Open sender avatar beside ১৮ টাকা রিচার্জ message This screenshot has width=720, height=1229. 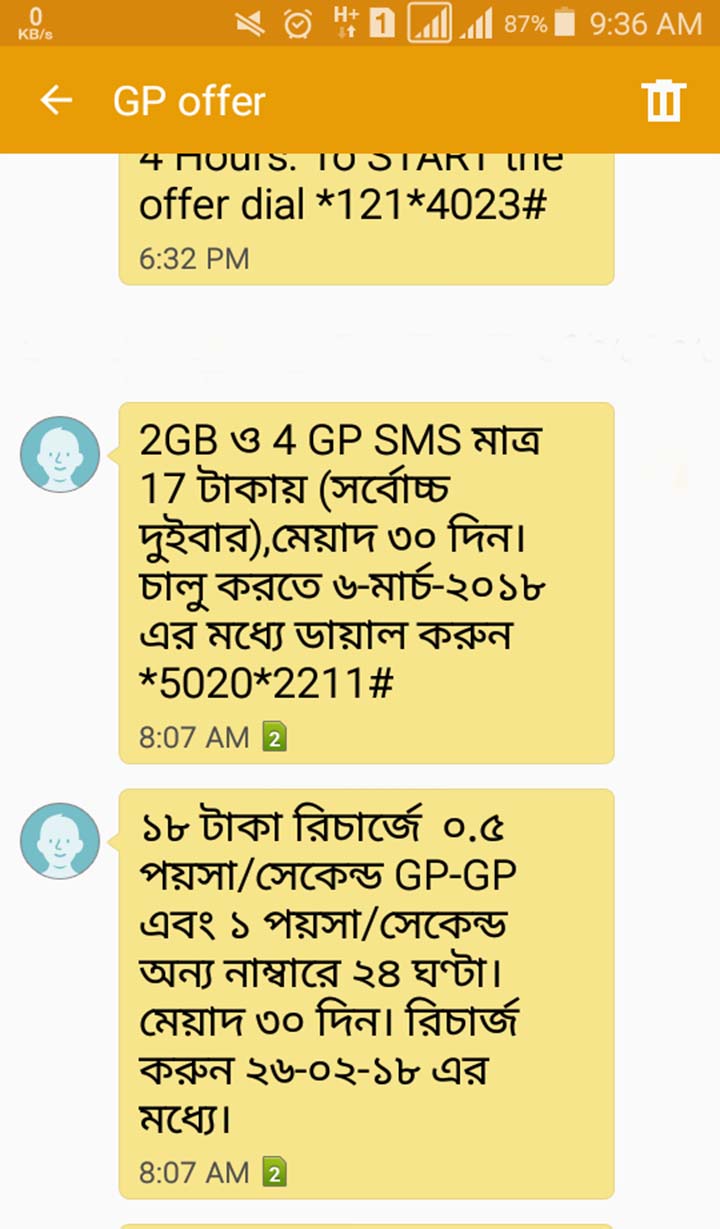pos(60,841)
